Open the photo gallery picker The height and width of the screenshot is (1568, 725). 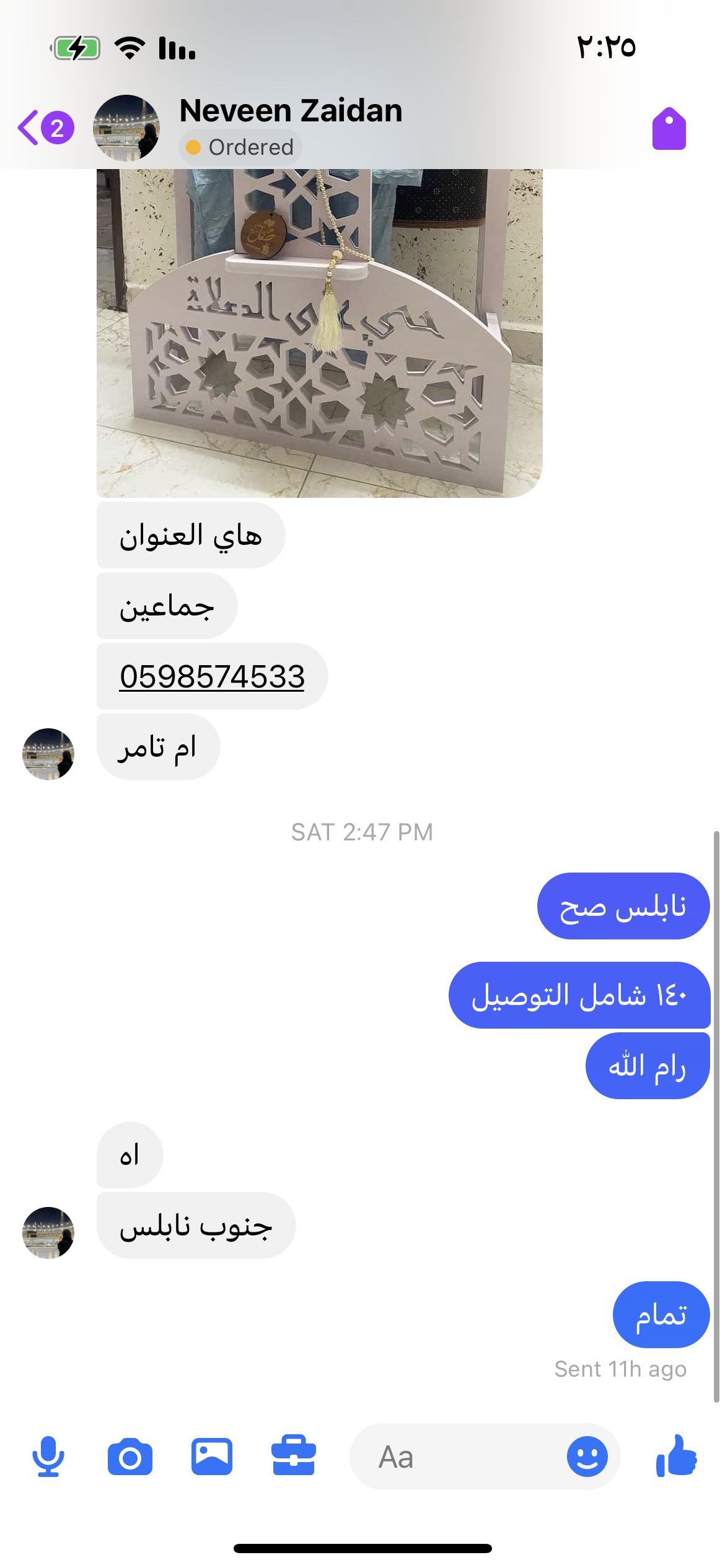tap(211, 1457)
